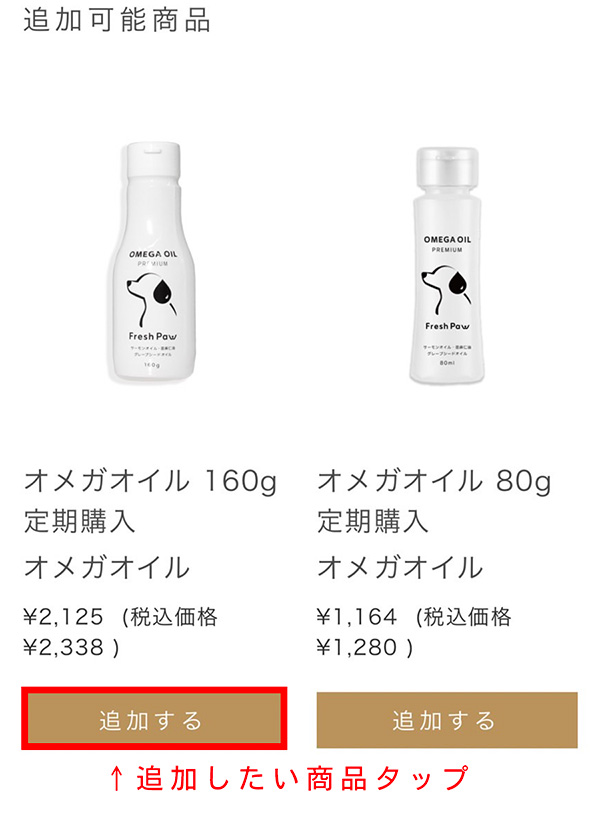The width and height of the screenshot is (600, 814).
Task: Add オメガオイル 80g 定期購入 with 追加する
Action: (446, 719)
